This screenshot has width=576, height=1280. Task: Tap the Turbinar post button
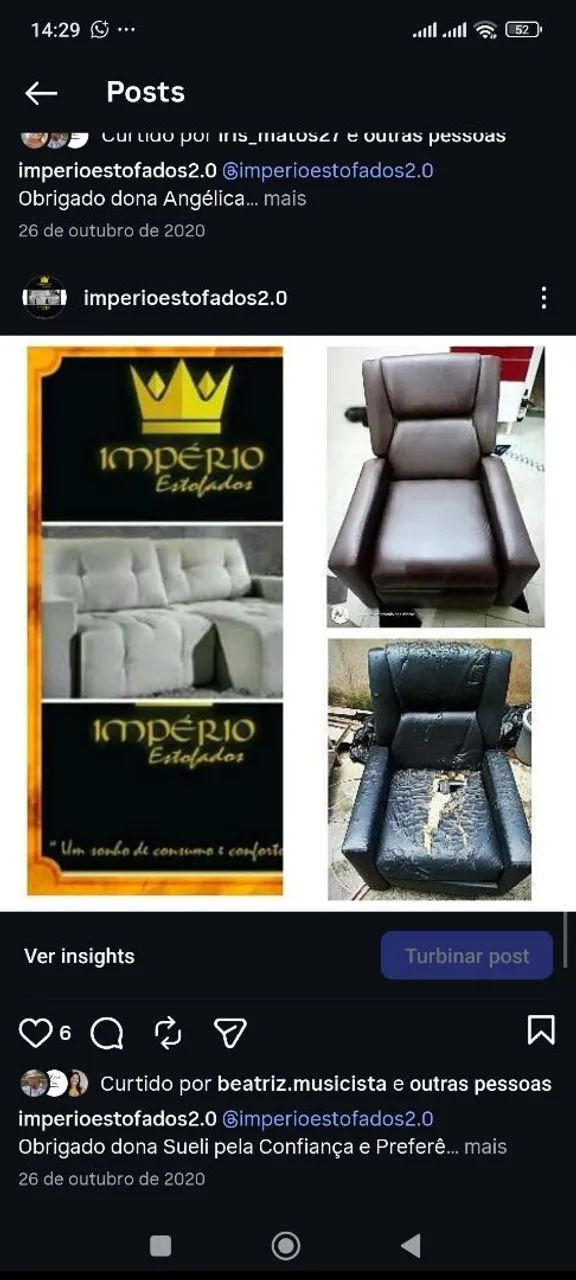pos(467,956)
